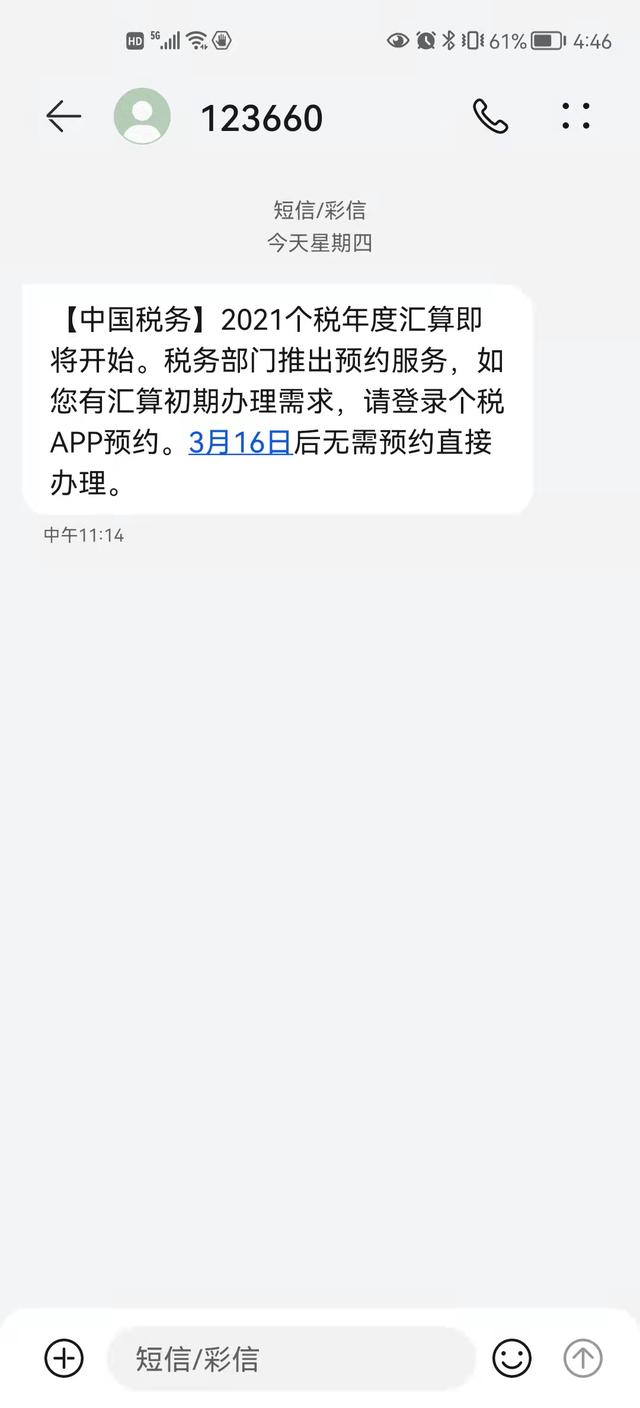Focus the 短信/彩信 message input field
The width and height of the screenshot is (640, 1408).
(291, 1359)
